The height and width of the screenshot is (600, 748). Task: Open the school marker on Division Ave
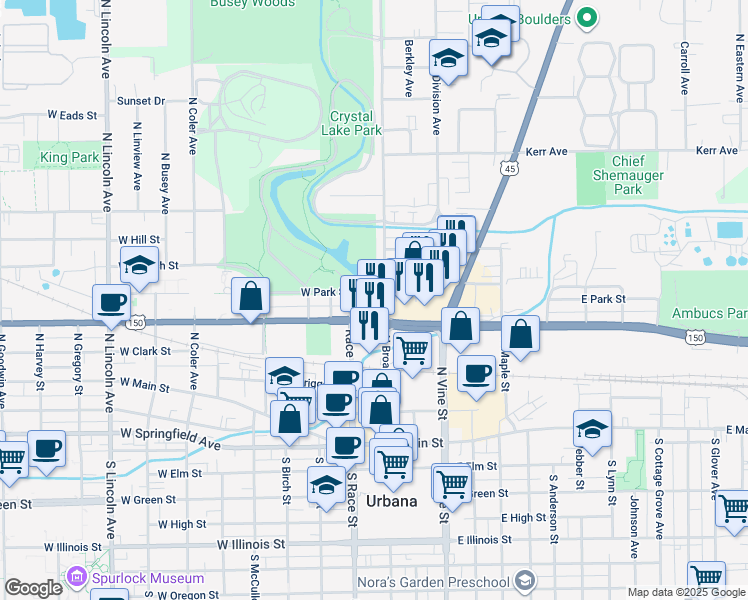[449, 58]
